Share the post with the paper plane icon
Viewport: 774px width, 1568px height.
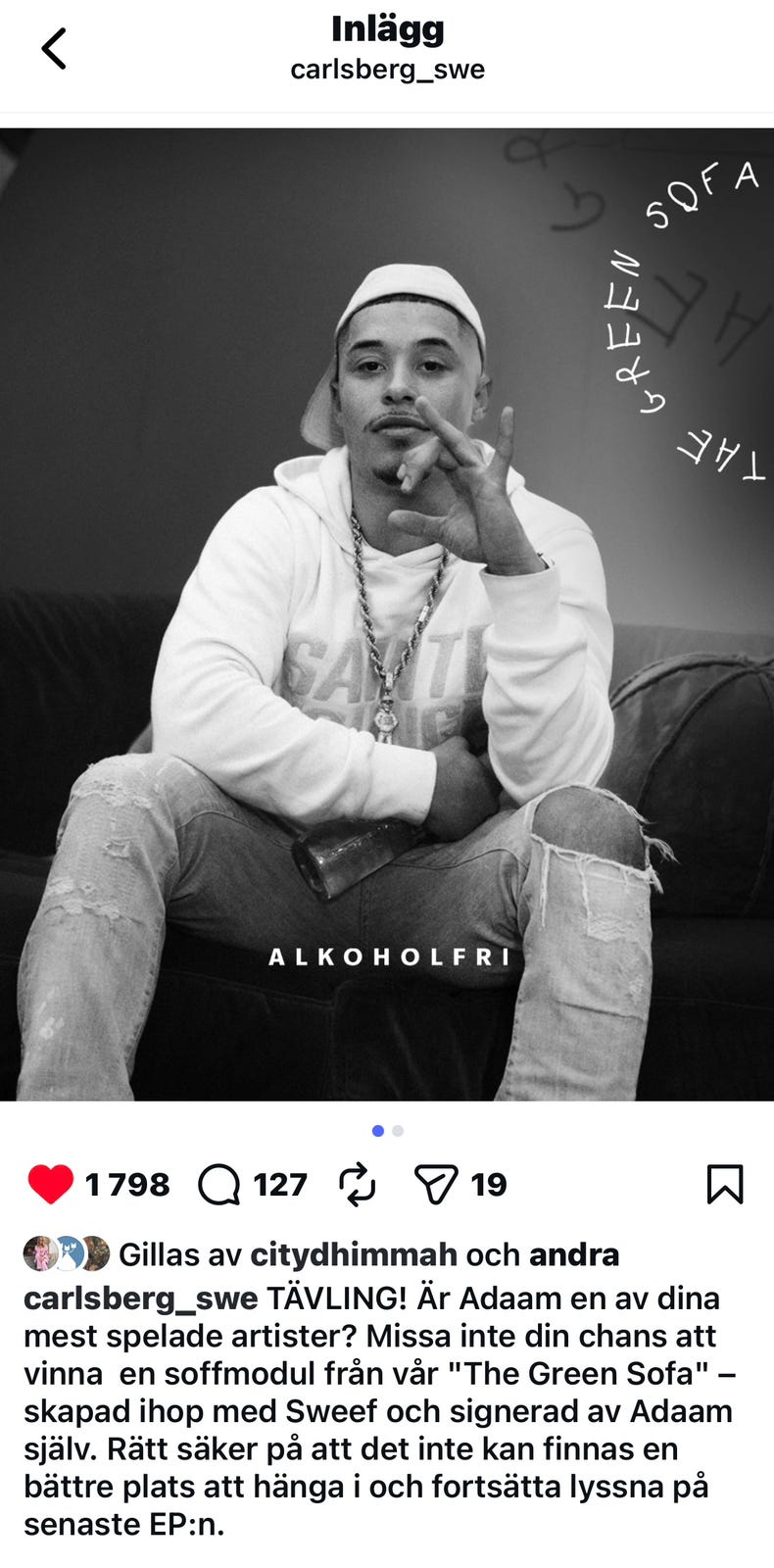coord(436,1184)
